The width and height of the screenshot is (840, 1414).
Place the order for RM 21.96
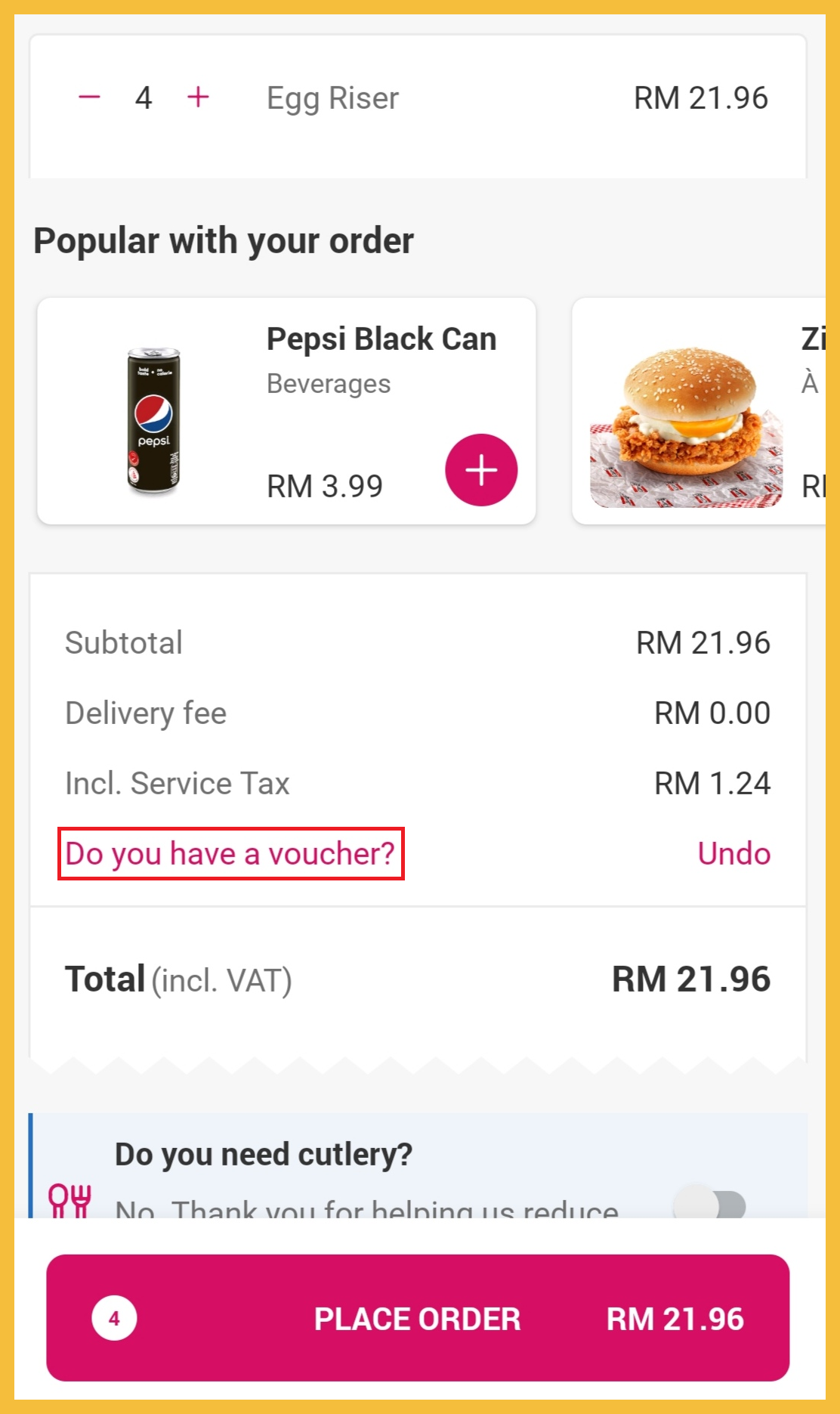418,1318
